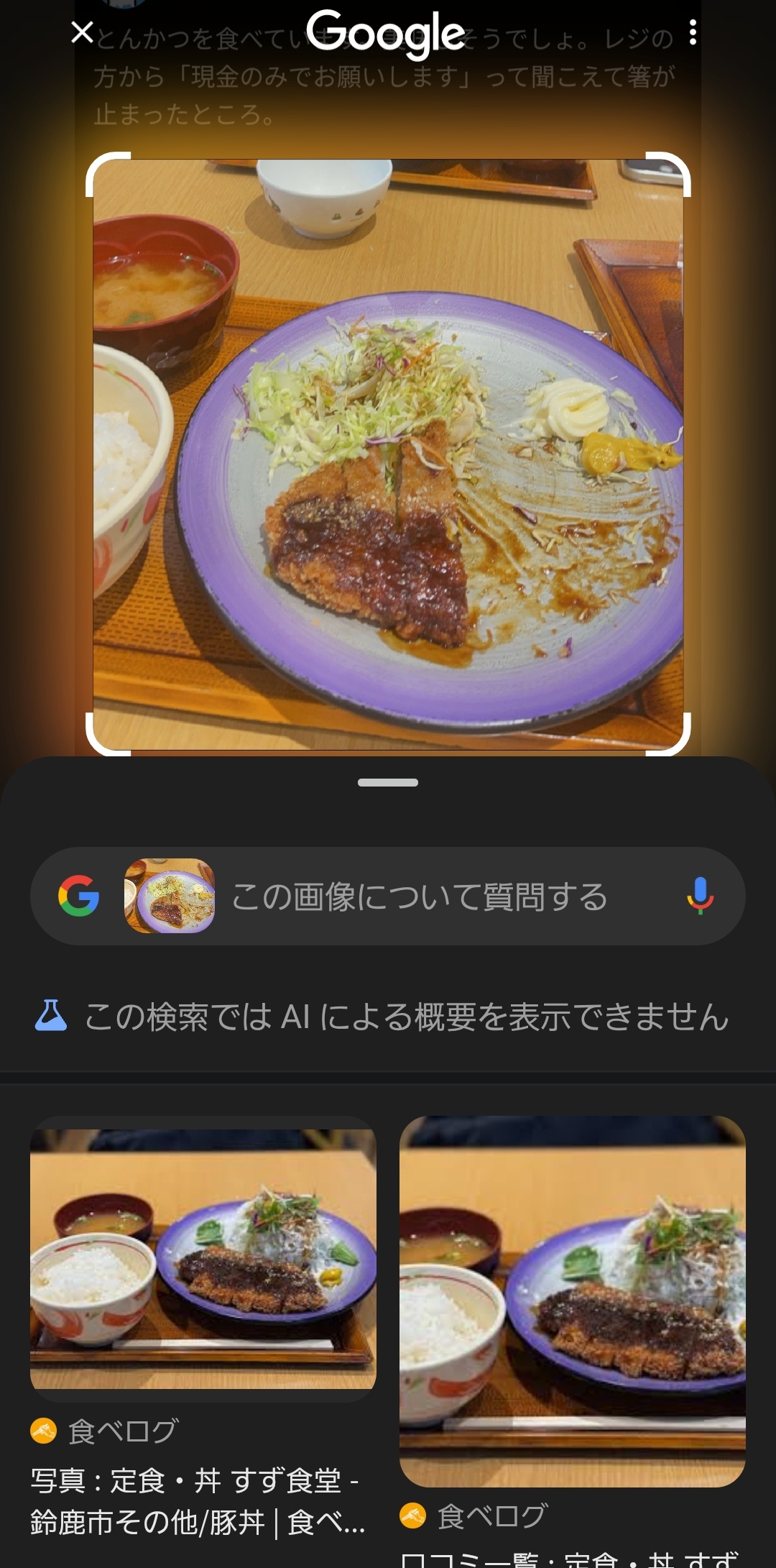This screenshot has height=1568, width=776.
Task: Open the すず食堂 photo result from 食べログ
Action: [x=203, y=1258]
